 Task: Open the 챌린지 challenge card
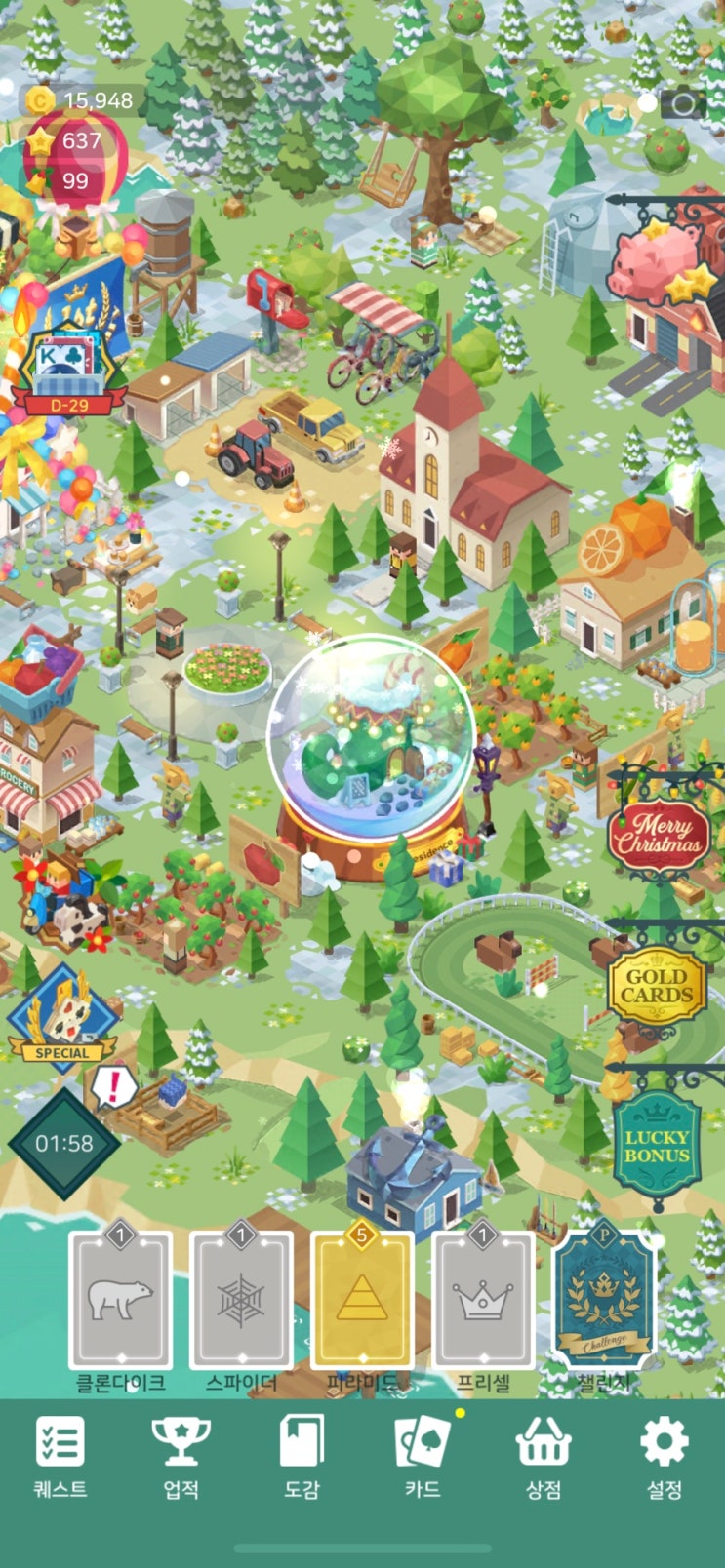coord(604,1300)
